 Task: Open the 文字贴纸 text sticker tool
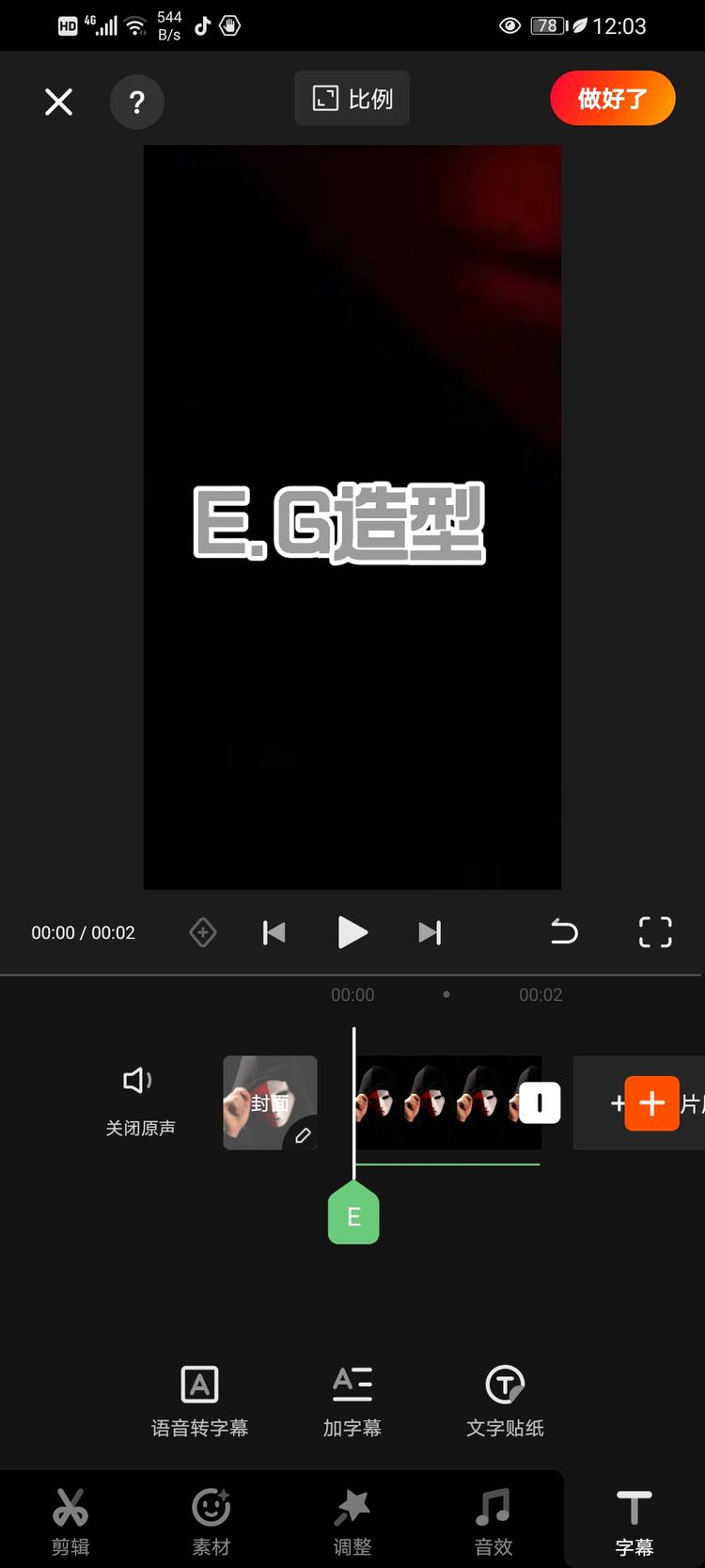505,1402
